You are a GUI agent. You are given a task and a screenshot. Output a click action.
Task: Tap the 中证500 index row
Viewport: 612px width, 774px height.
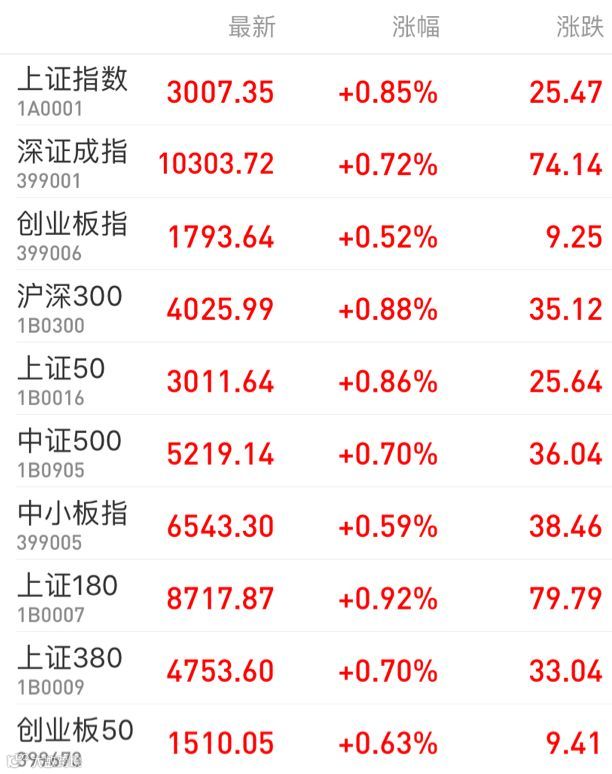pyautogui.click(x=306, y=451)
